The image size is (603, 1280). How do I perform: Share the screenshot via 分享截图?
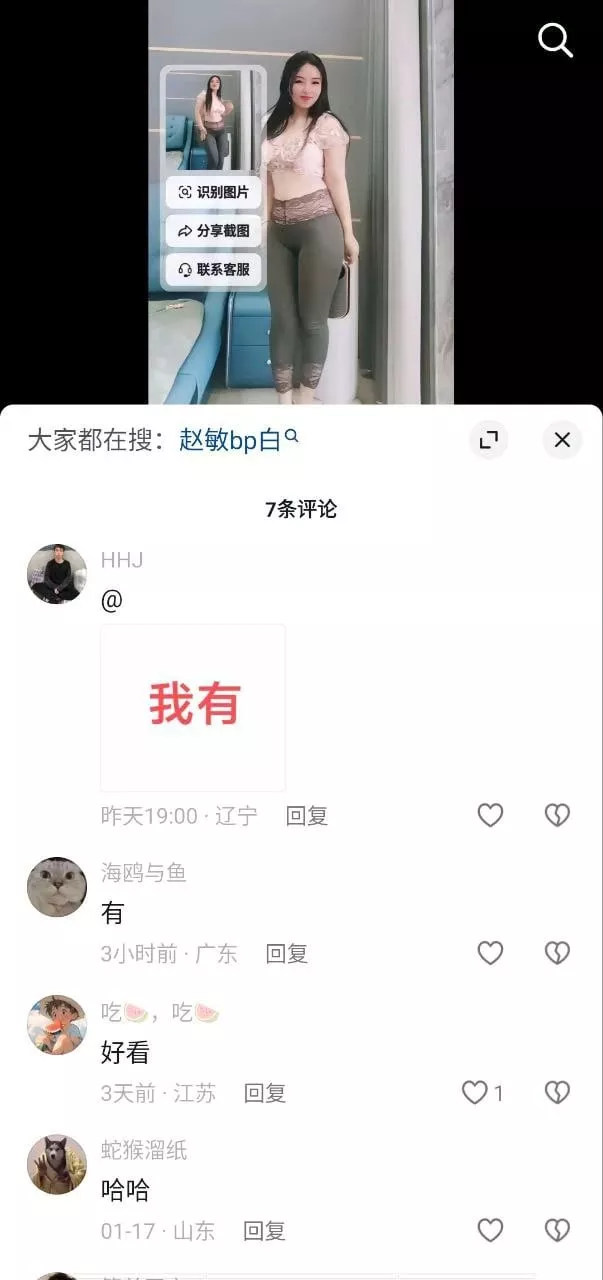[x=213, y=231]
